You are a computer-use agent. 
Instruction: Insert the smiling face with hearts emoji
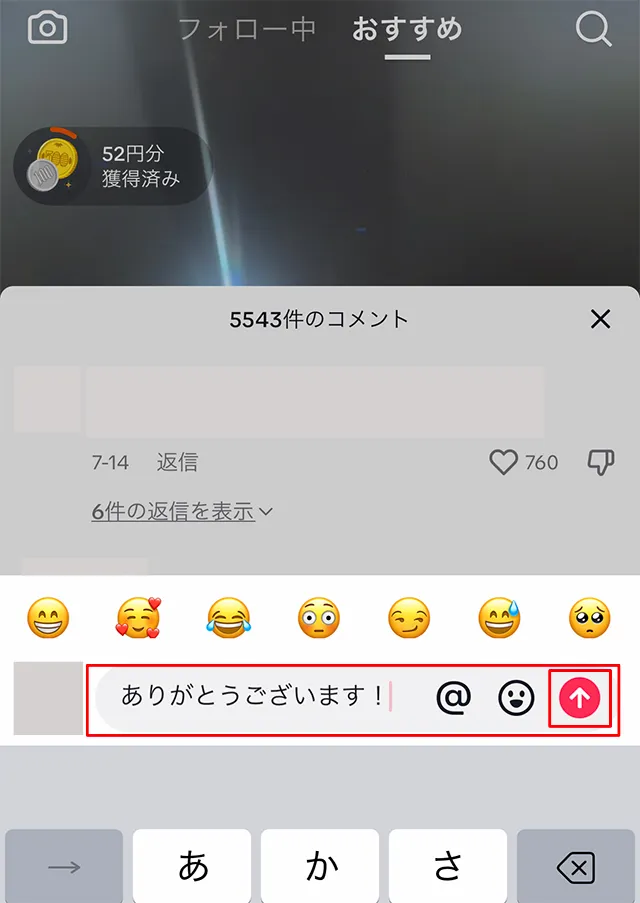pos(137,618)
